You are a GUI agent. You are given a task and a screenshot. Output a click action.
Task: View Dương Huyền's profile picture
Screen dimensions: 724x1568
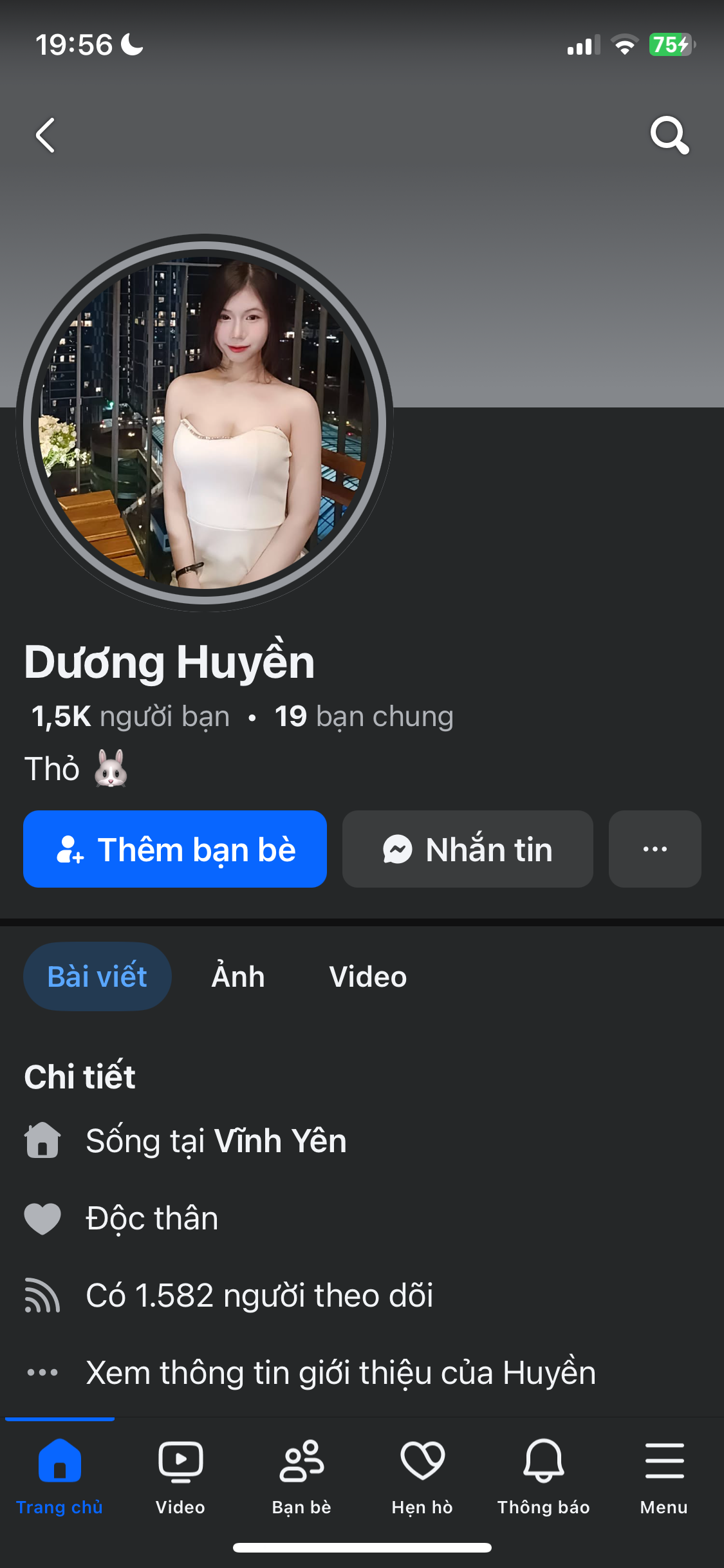(205, 423)
